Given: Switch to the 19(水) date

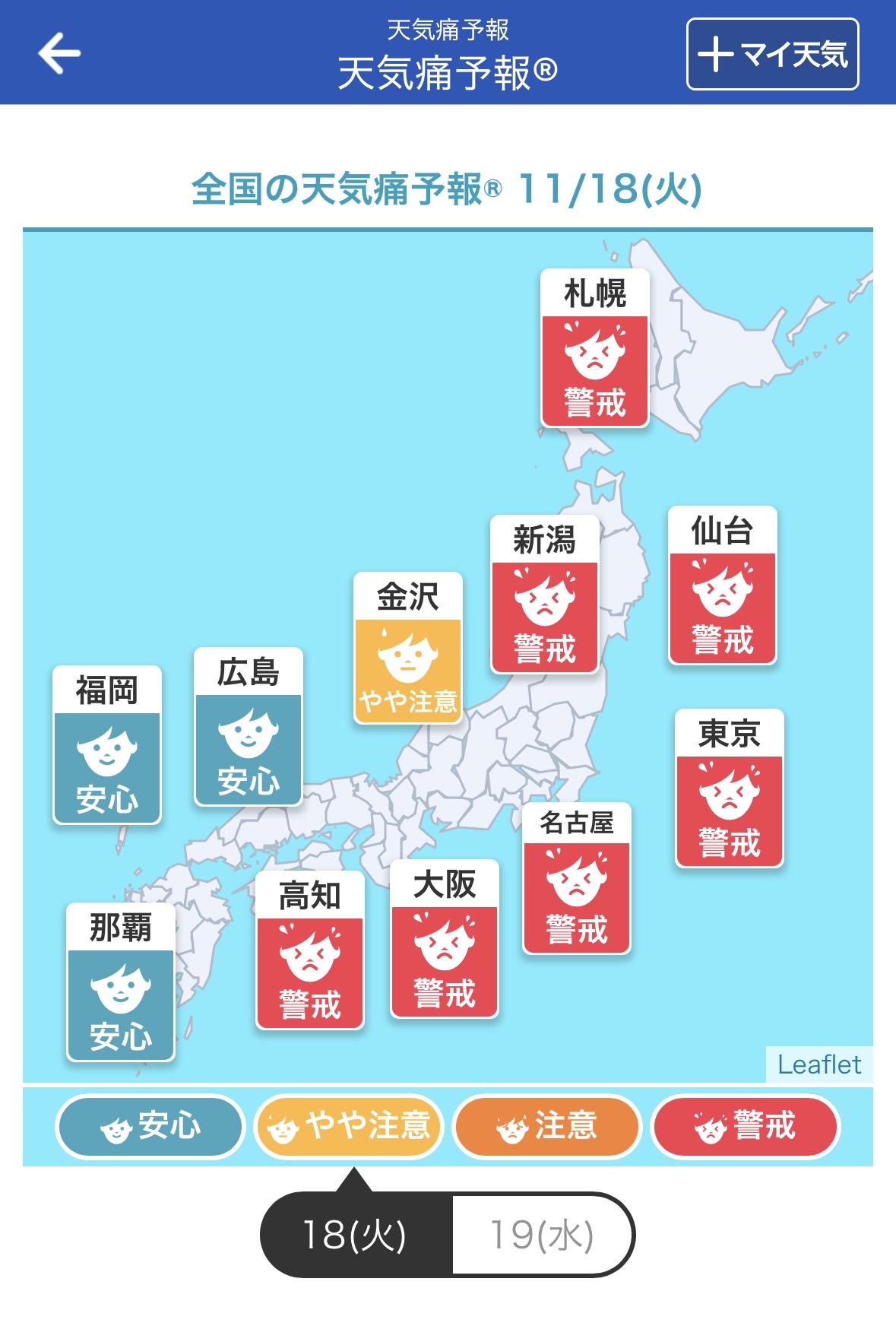Looking at the screenshot, I should (x=542, y=1235).
